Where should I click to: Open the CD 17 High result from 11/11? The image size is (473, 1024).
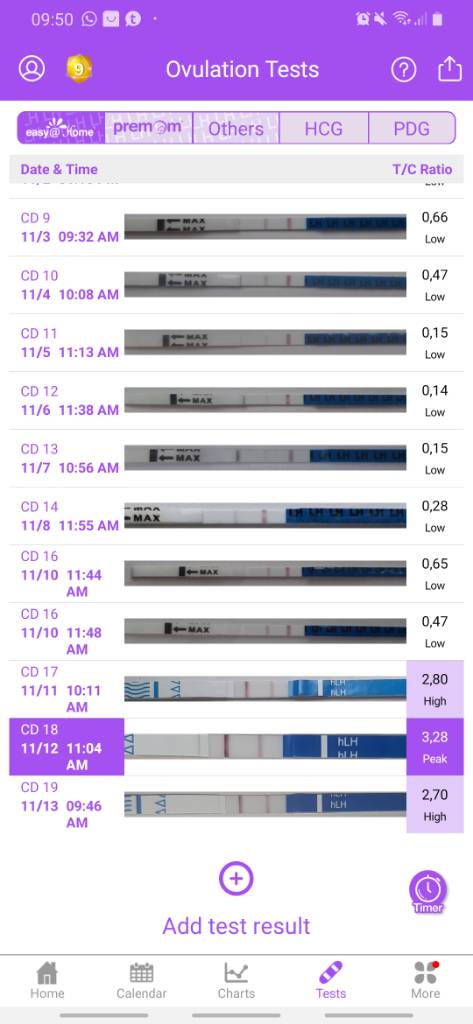[x=236, y=690]
